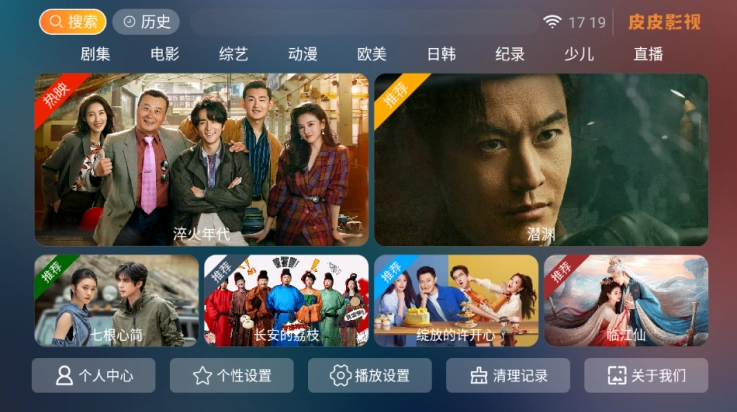Image resolution: width=737 pixels, height=412 pixels.
Task: Open the 淬火年代 poster
Action: [202, 160]
